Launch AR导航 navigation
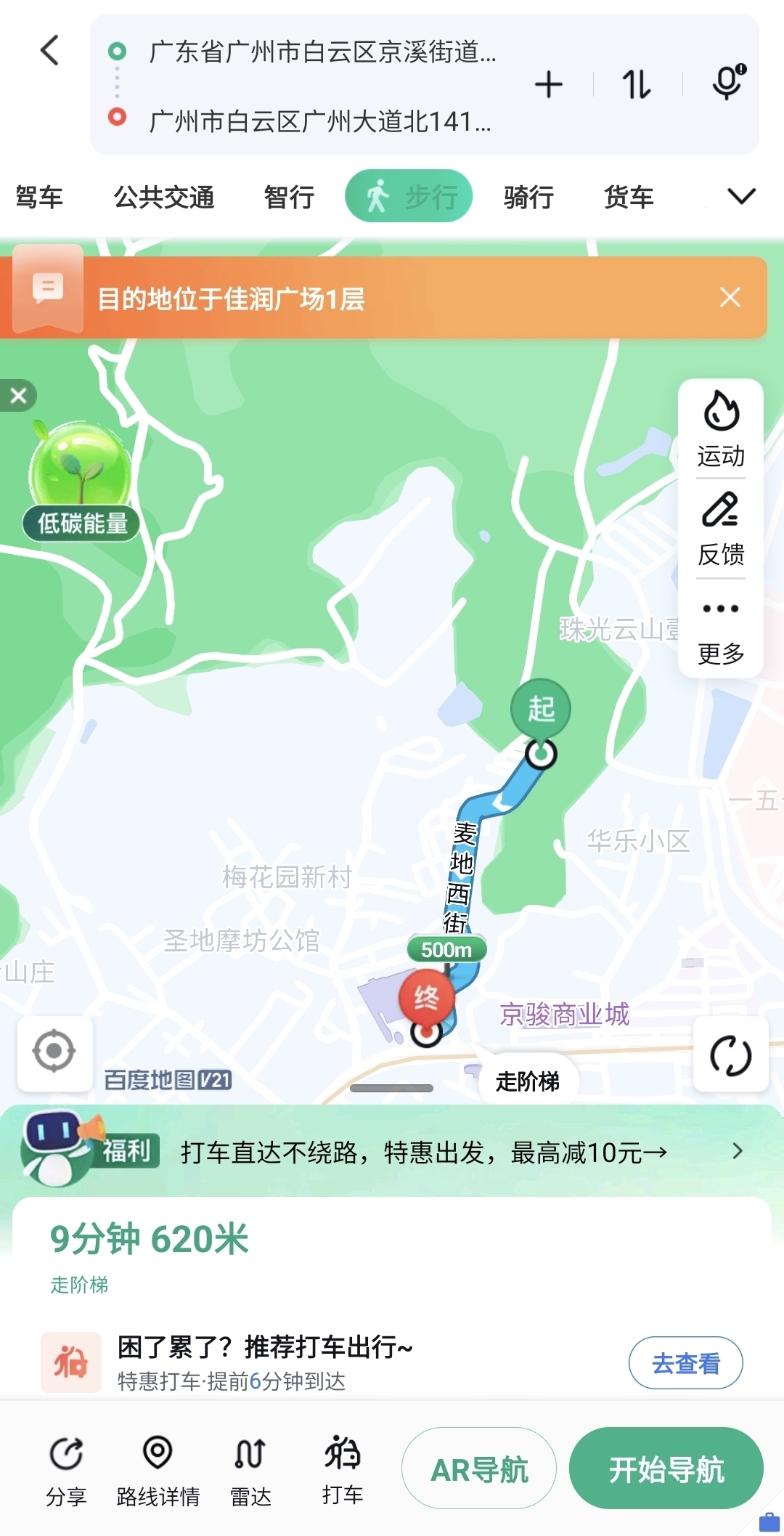Image resolution: width=784 pixels, height=1536 pixels. [x=479, y=1468]
